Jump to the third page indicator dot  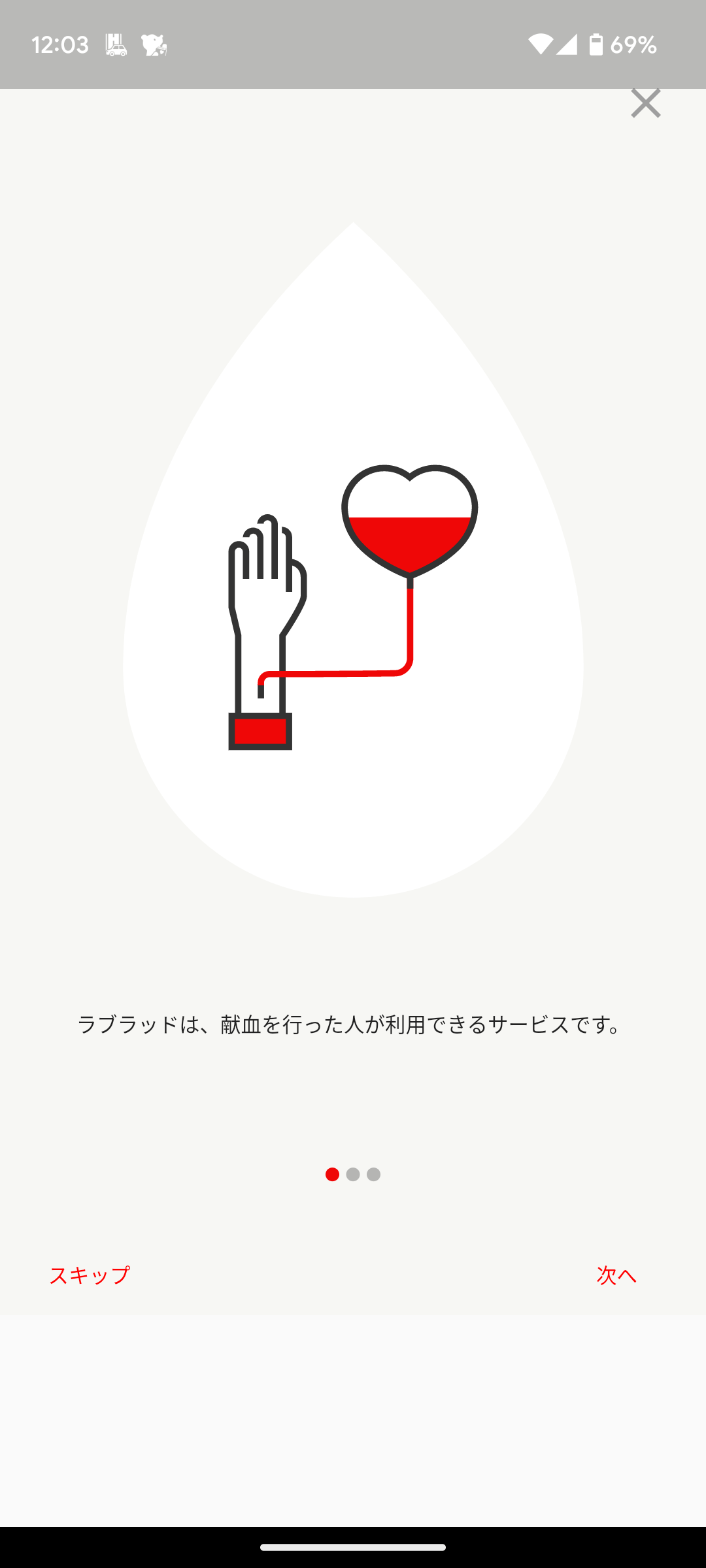coord(374,1175)
